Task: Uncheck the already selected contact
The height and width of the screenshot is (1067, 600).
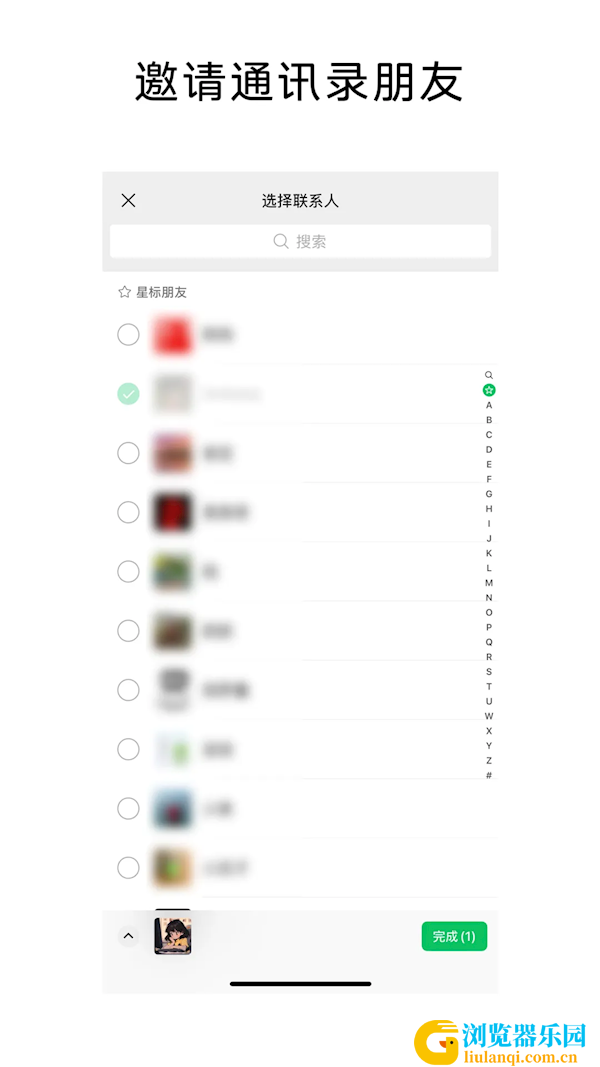Action: (x=128, y=394)
